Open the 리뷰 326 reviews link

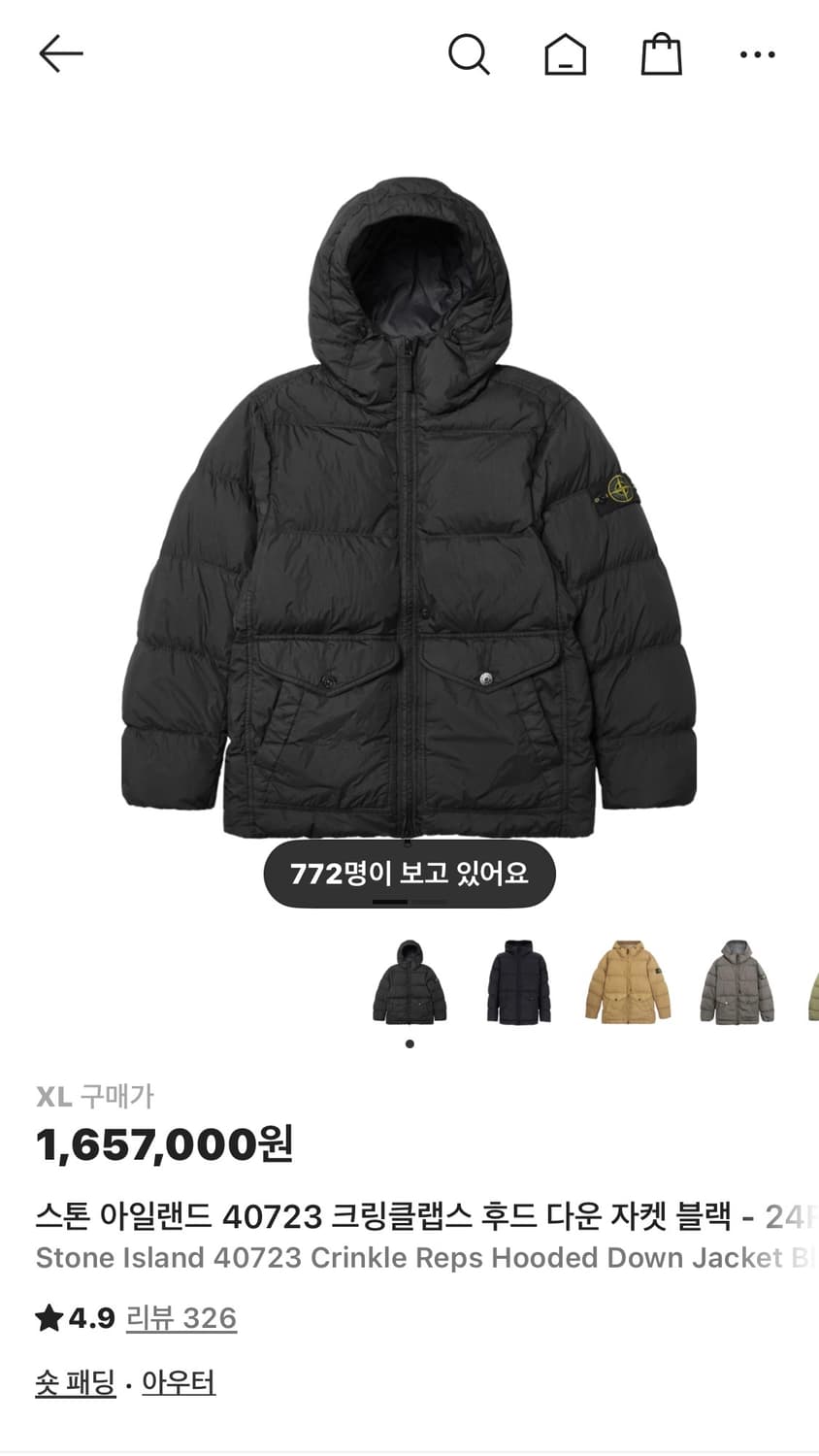click(x=180, y=1318)
